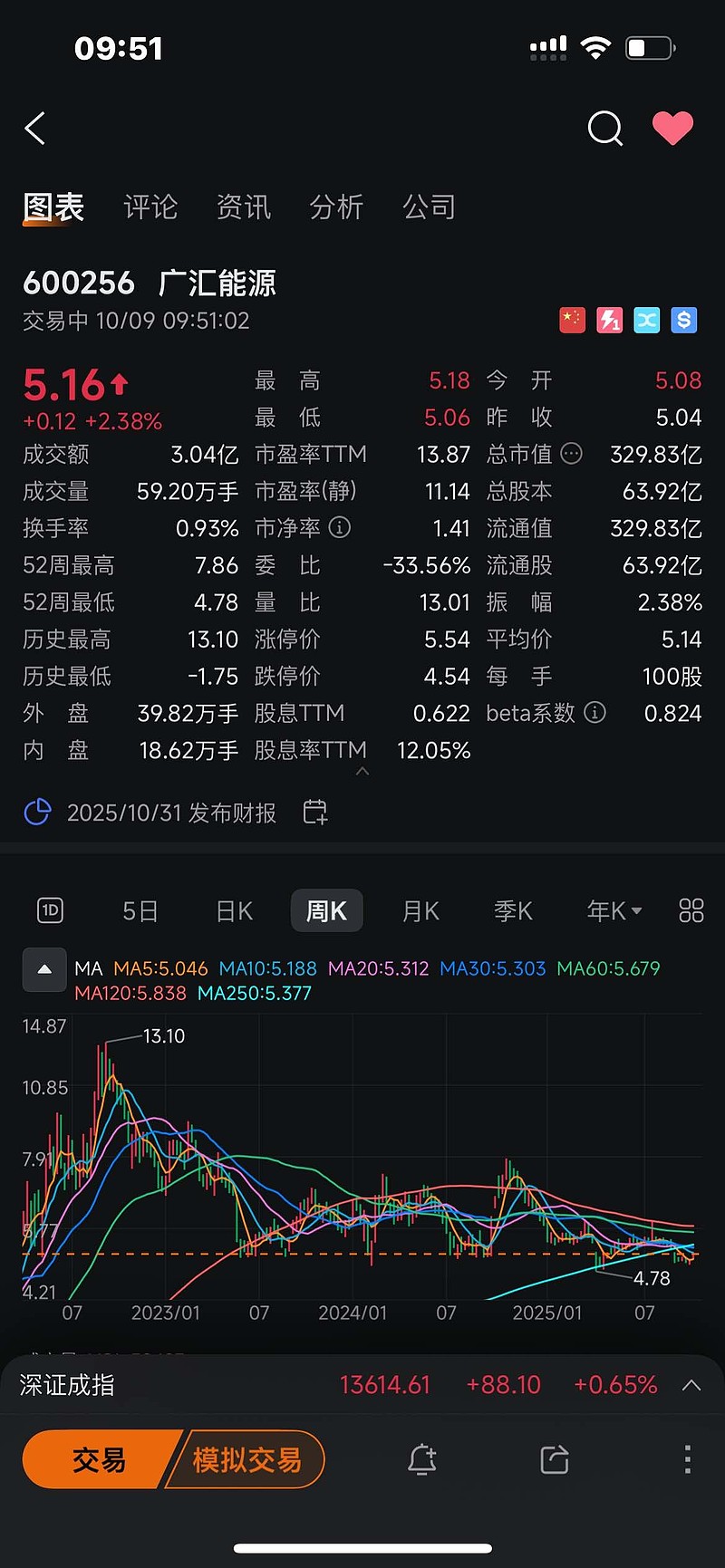
Task: Collapse the MA indicator legend
Action: point(44,969)
